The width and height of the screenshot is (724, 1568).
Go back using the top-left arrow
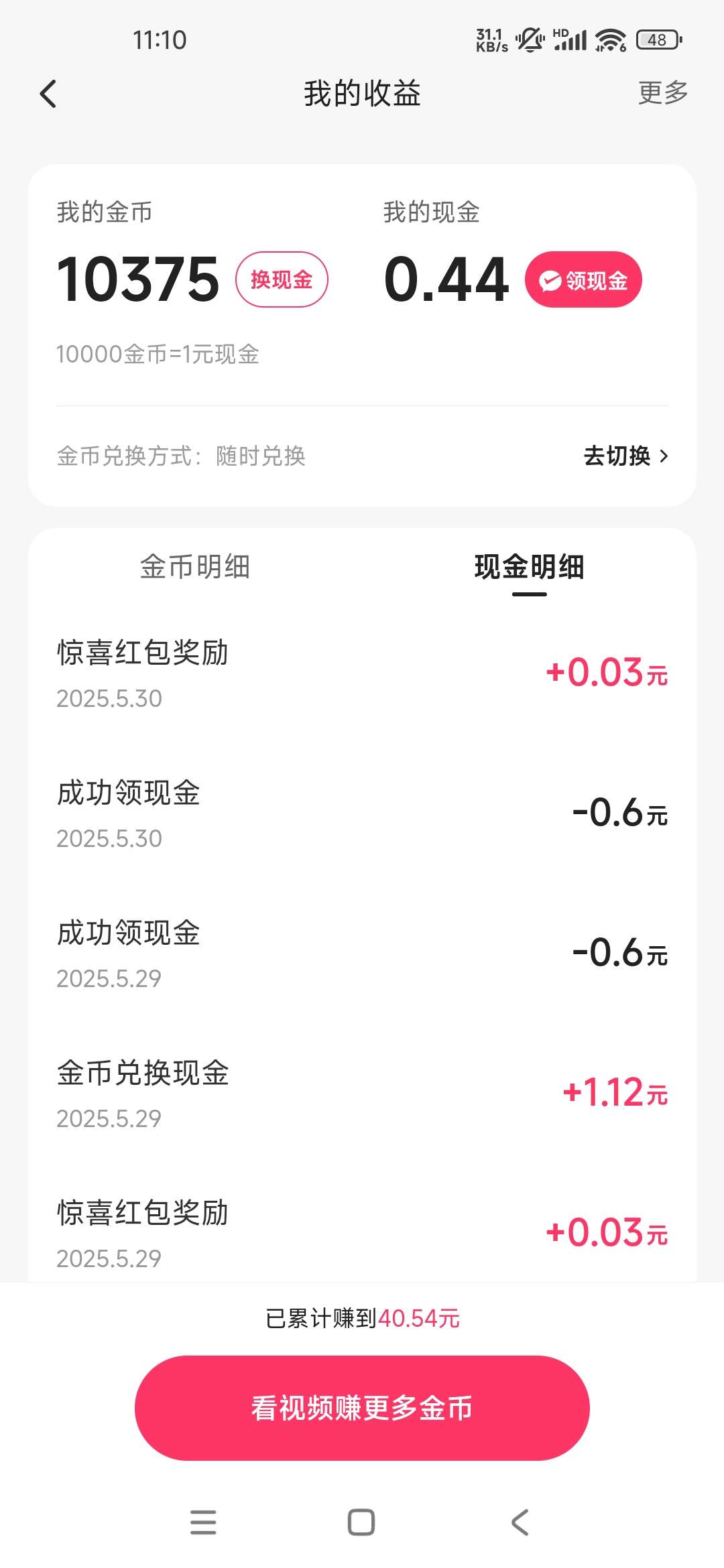pos(48,94)
